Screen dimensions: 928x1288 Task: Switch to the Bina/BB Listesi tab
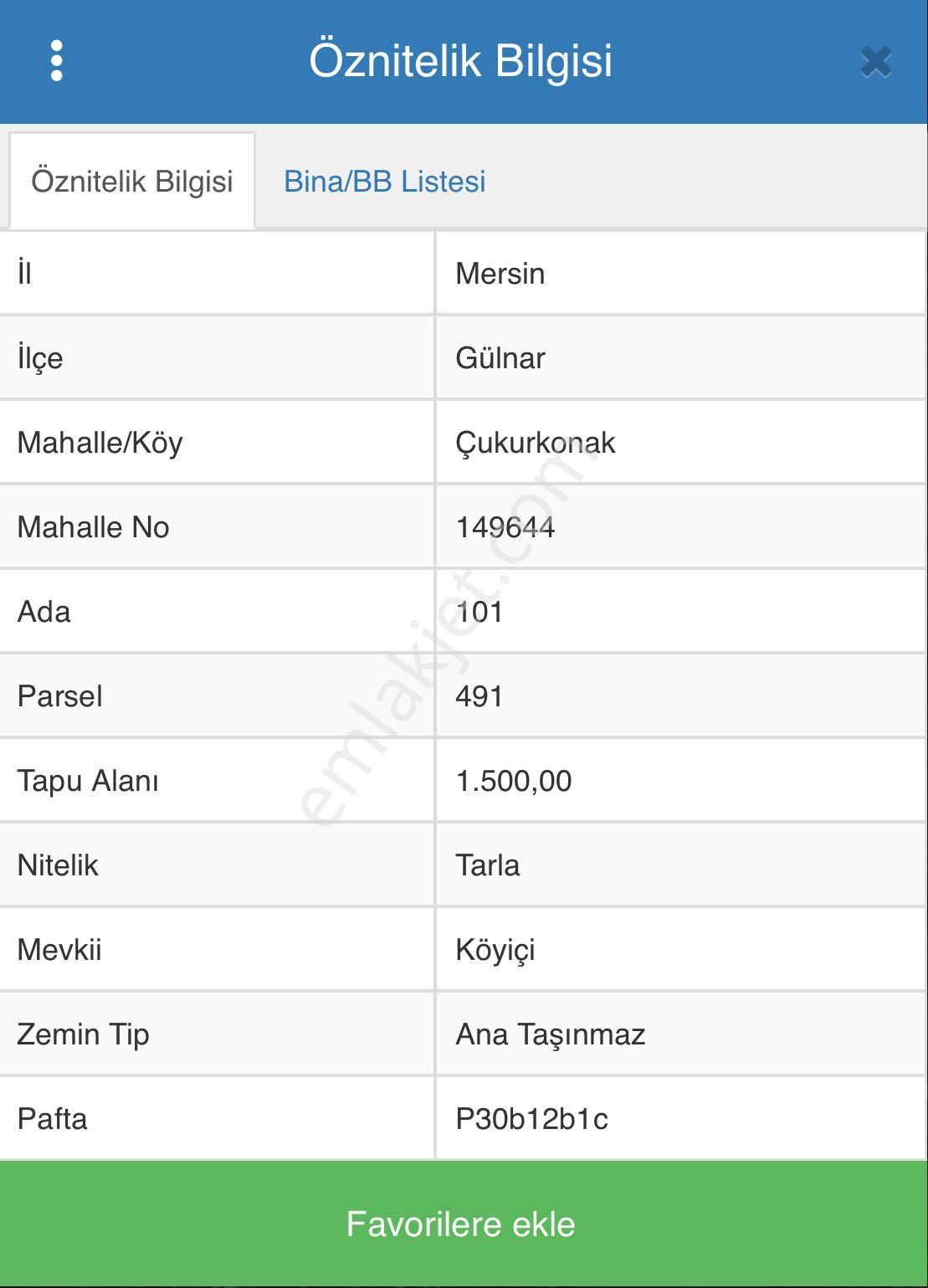tap(387, 180)
